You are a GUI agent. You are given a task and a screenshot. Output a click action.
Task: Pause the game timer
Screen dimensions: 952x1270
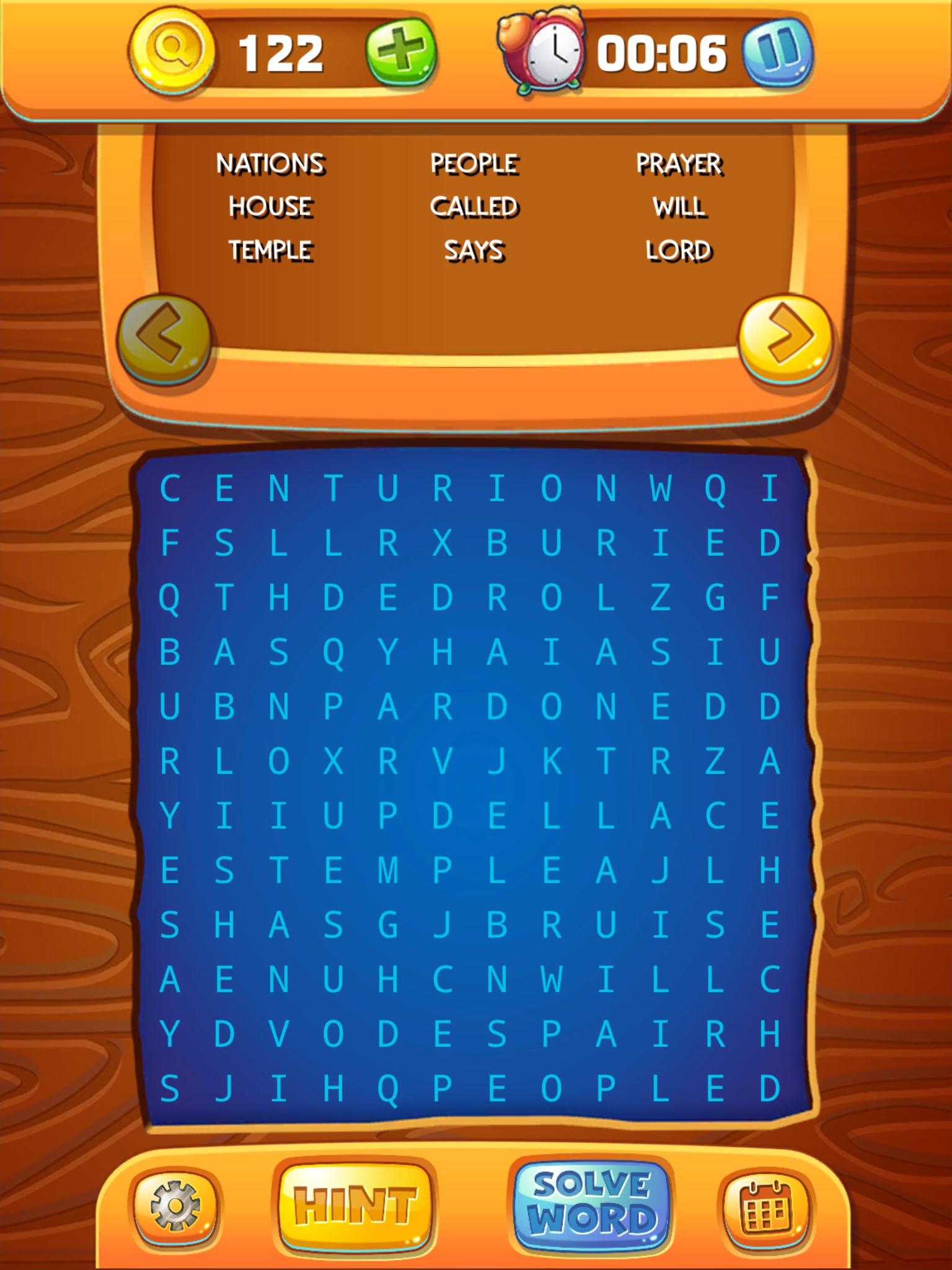[x=777, y=52]
